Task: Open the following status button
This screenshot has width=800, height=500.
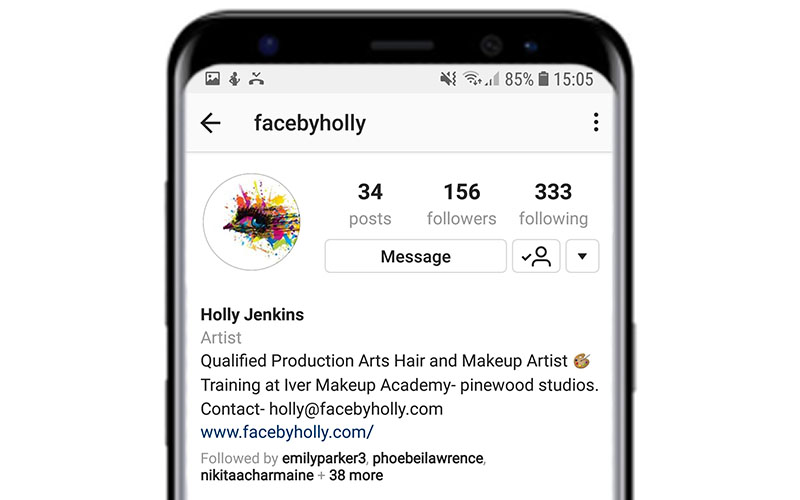Action: click(x=536, y=257)
